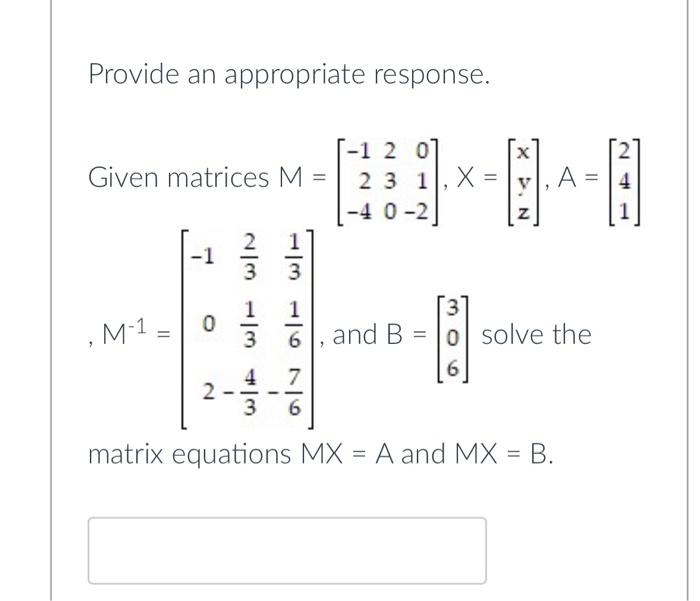Tap the empty answer text box

tap(287, 550)
